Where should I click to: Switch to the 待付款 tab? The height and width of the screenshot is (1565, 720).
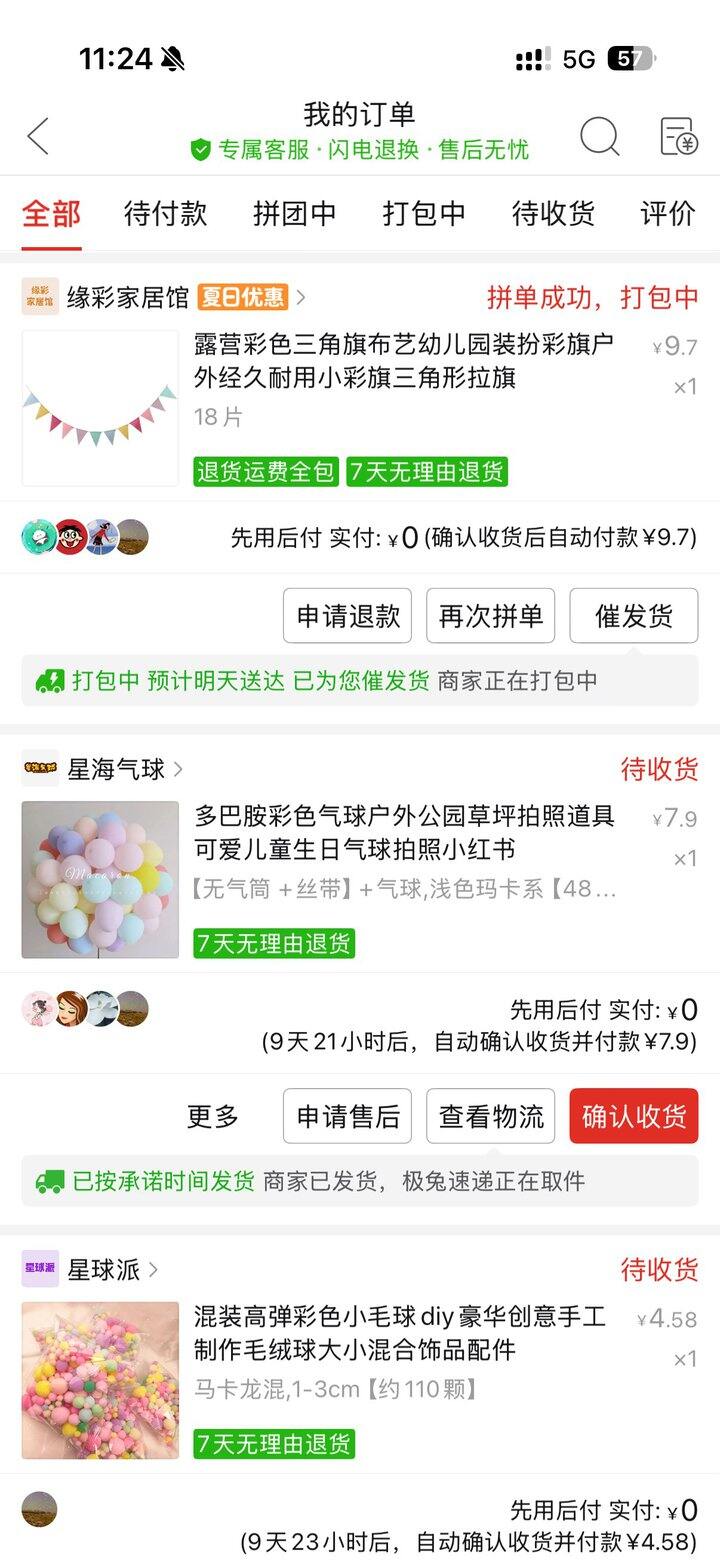click(165, 213)
